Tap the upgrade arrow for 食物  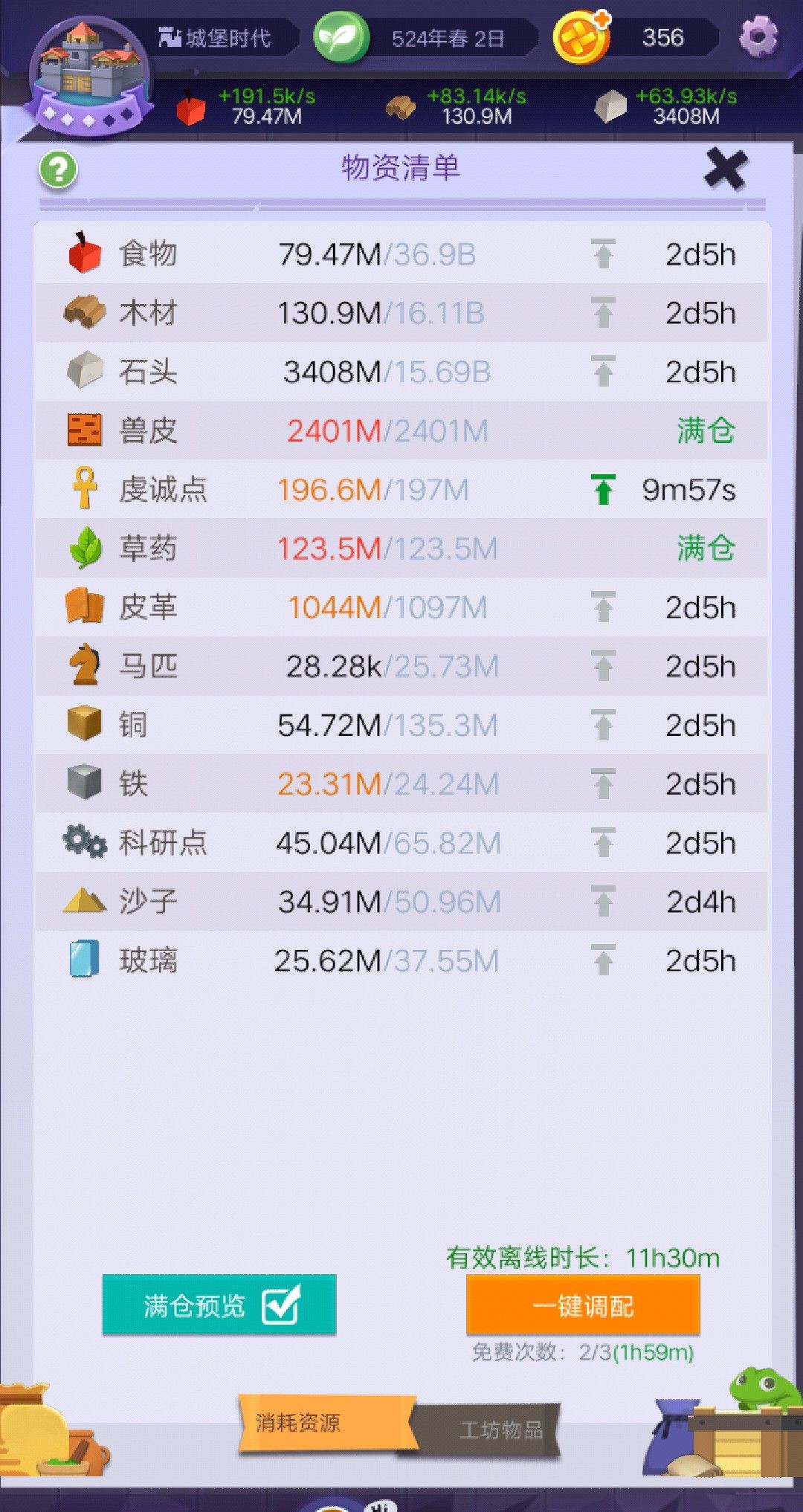[x=604, y=254]
